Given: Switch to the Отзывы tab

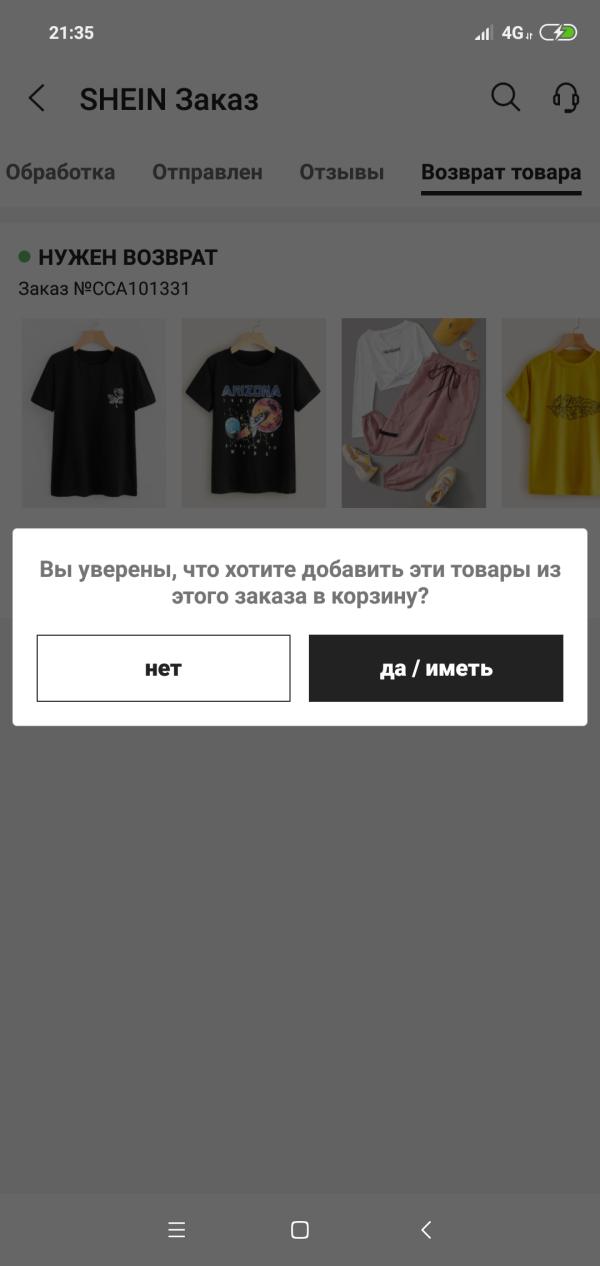Looking at the screenshot, I should point(341,172).
